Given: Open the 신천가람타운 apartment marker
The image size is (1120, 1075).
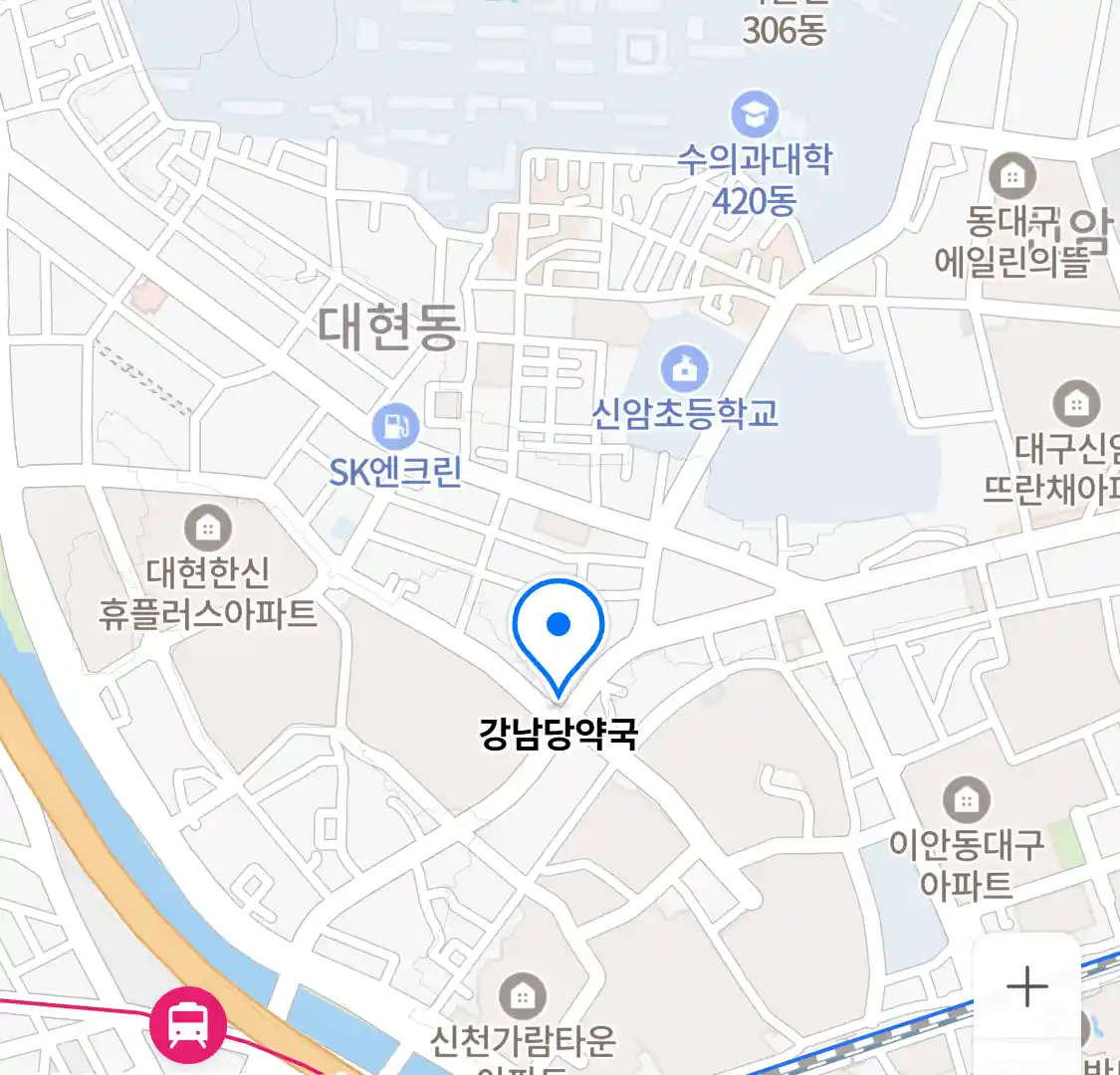Looking at the screenshot, I should (522, 995).
